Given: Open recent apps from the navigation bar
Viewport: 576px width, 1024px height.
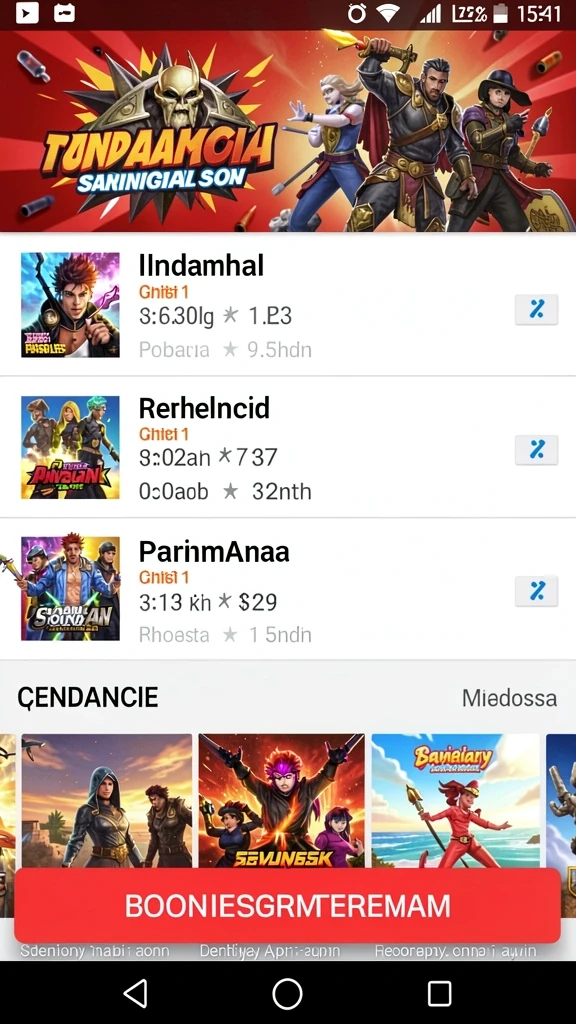Looking at the screenshot, I should pyautogui.click(x=440, y=993).
